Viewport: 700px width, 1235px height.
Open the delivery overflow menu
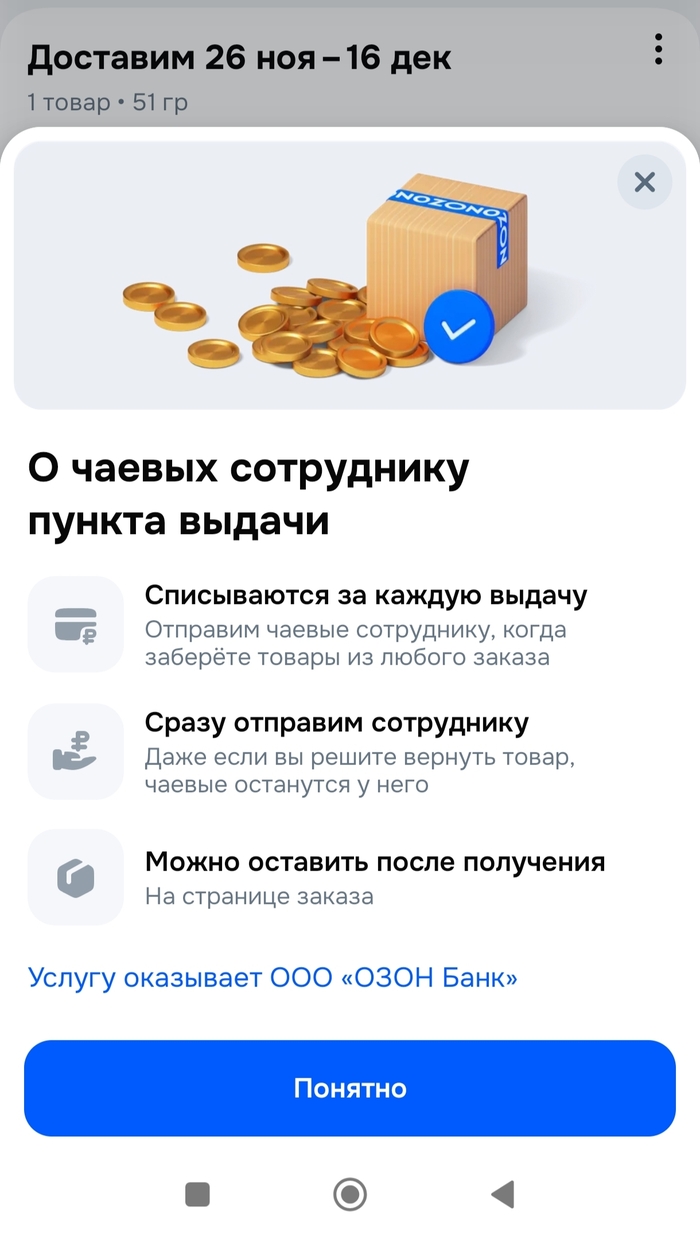click(x=657, y=49)
